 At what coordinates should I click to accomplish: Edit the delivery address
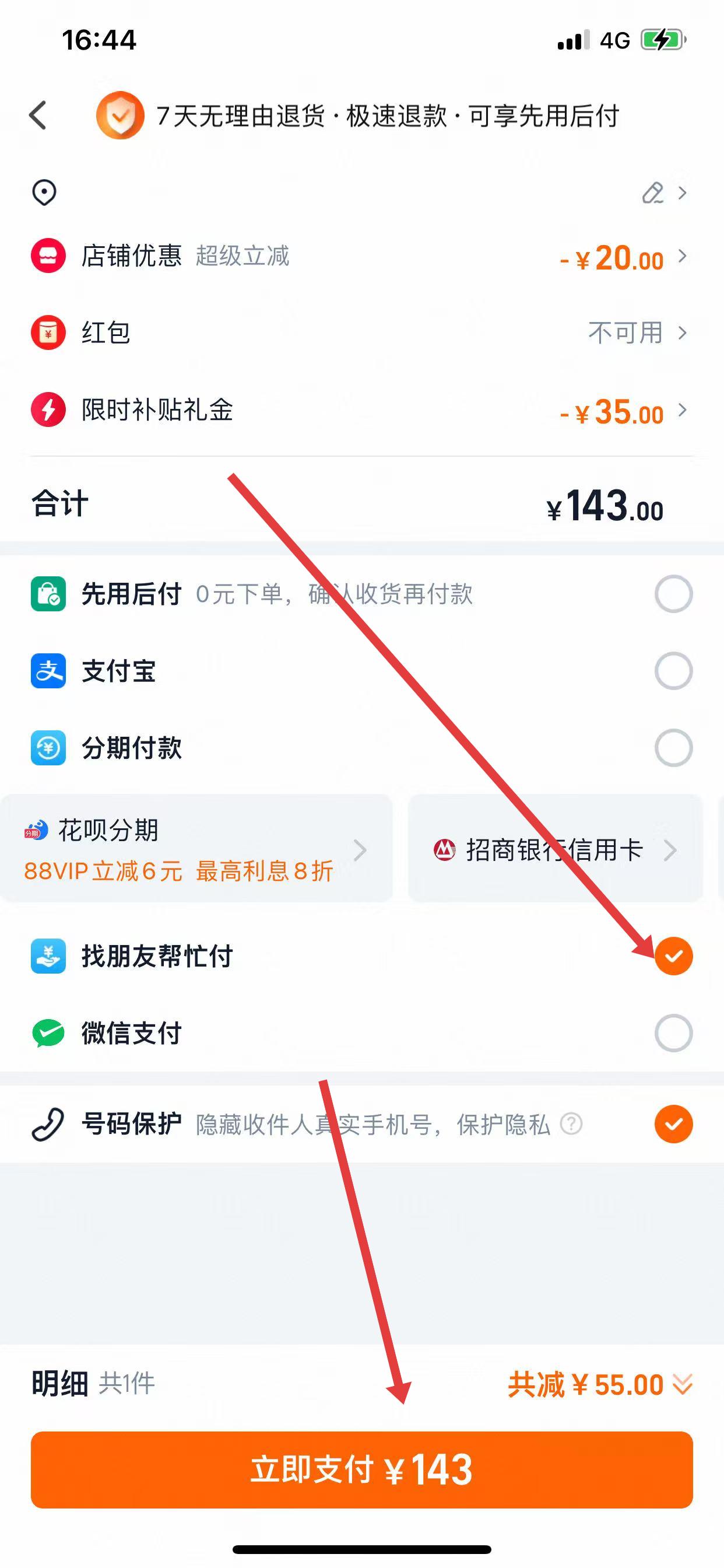[653, 193]
